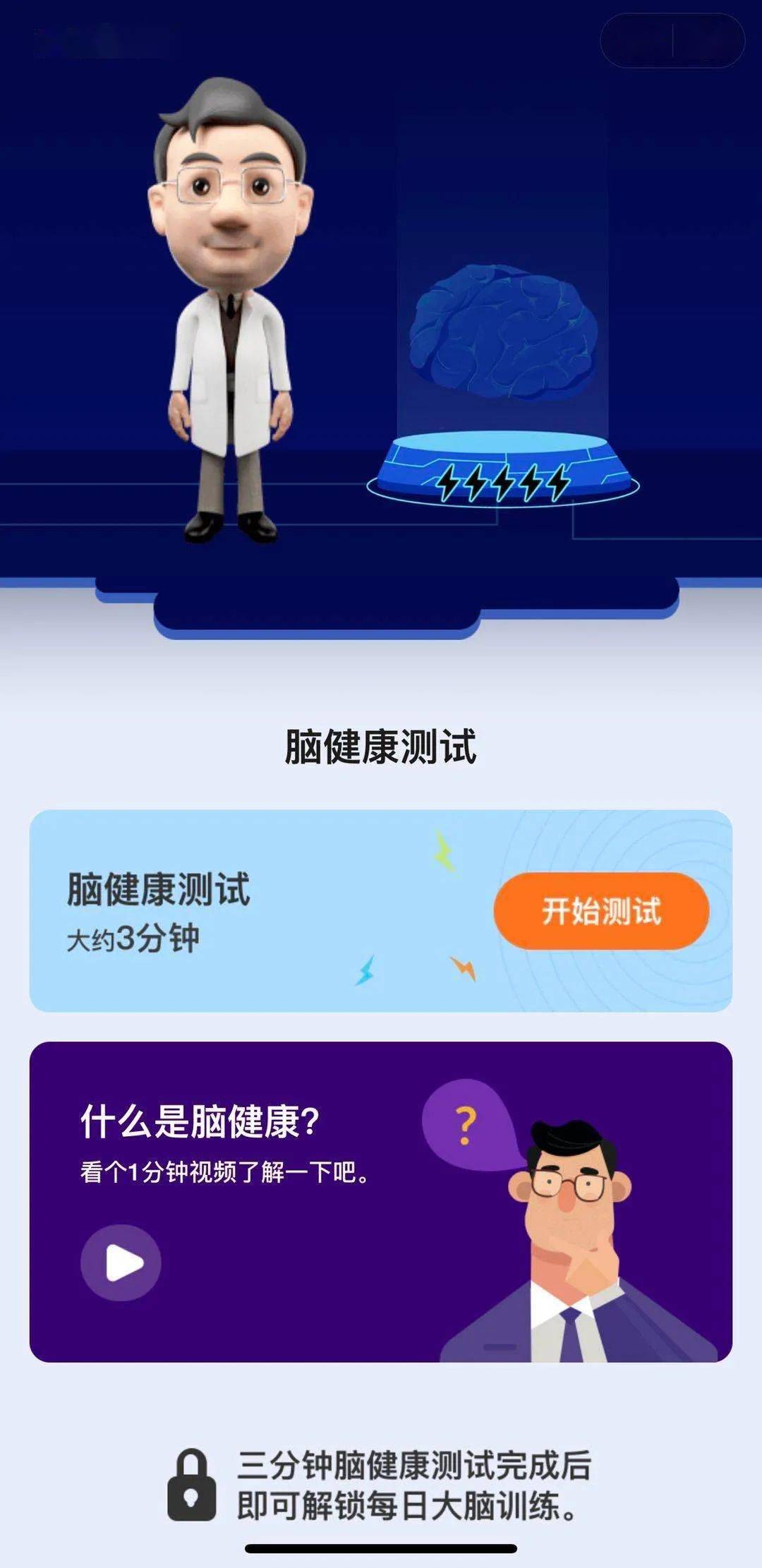Tap the blue lightning icon below 大约3分钟
Viewport: 762px width, 1568px height.
click(366, 970)
